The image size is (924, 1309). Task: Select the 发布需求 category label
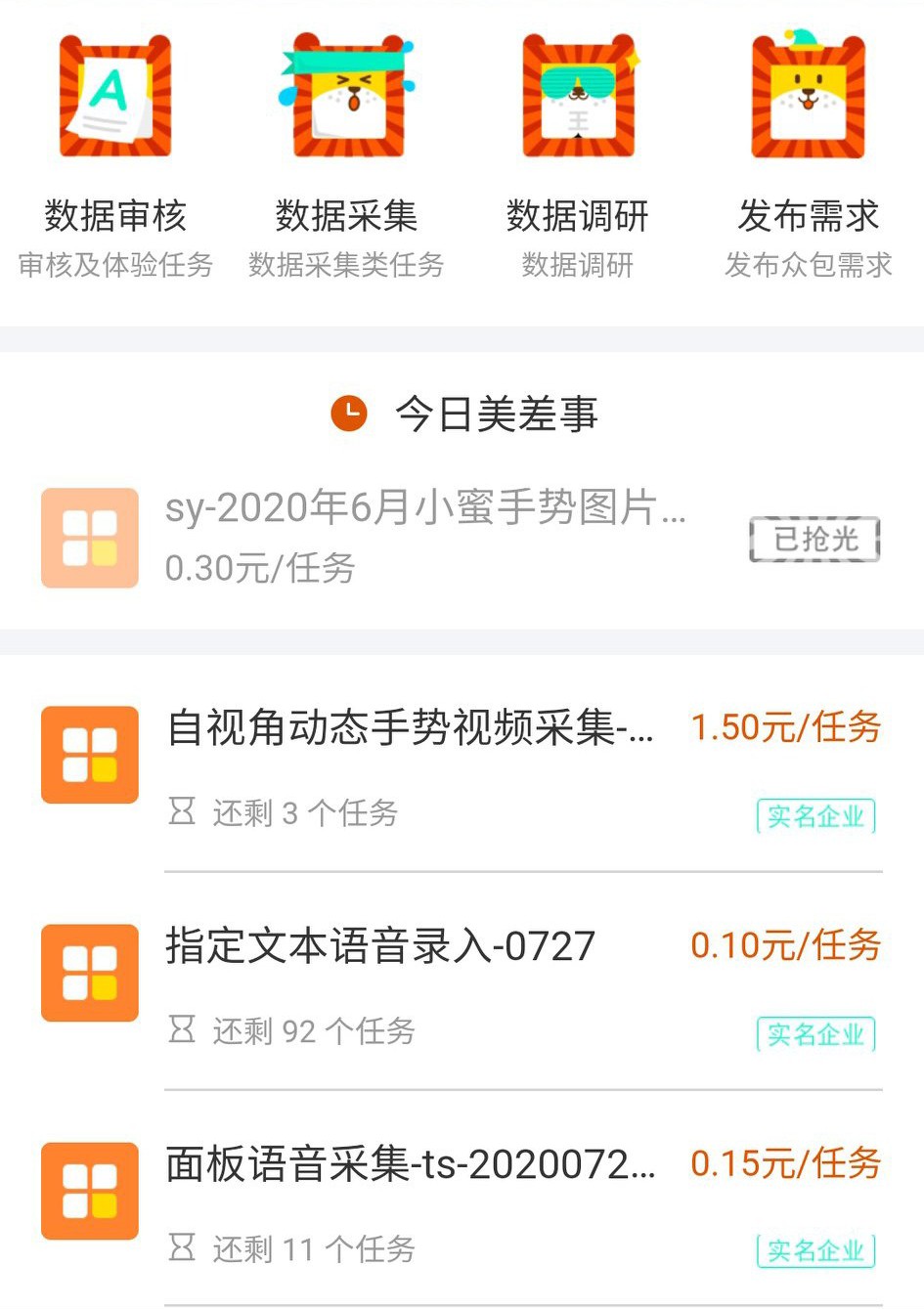(808, 215)
